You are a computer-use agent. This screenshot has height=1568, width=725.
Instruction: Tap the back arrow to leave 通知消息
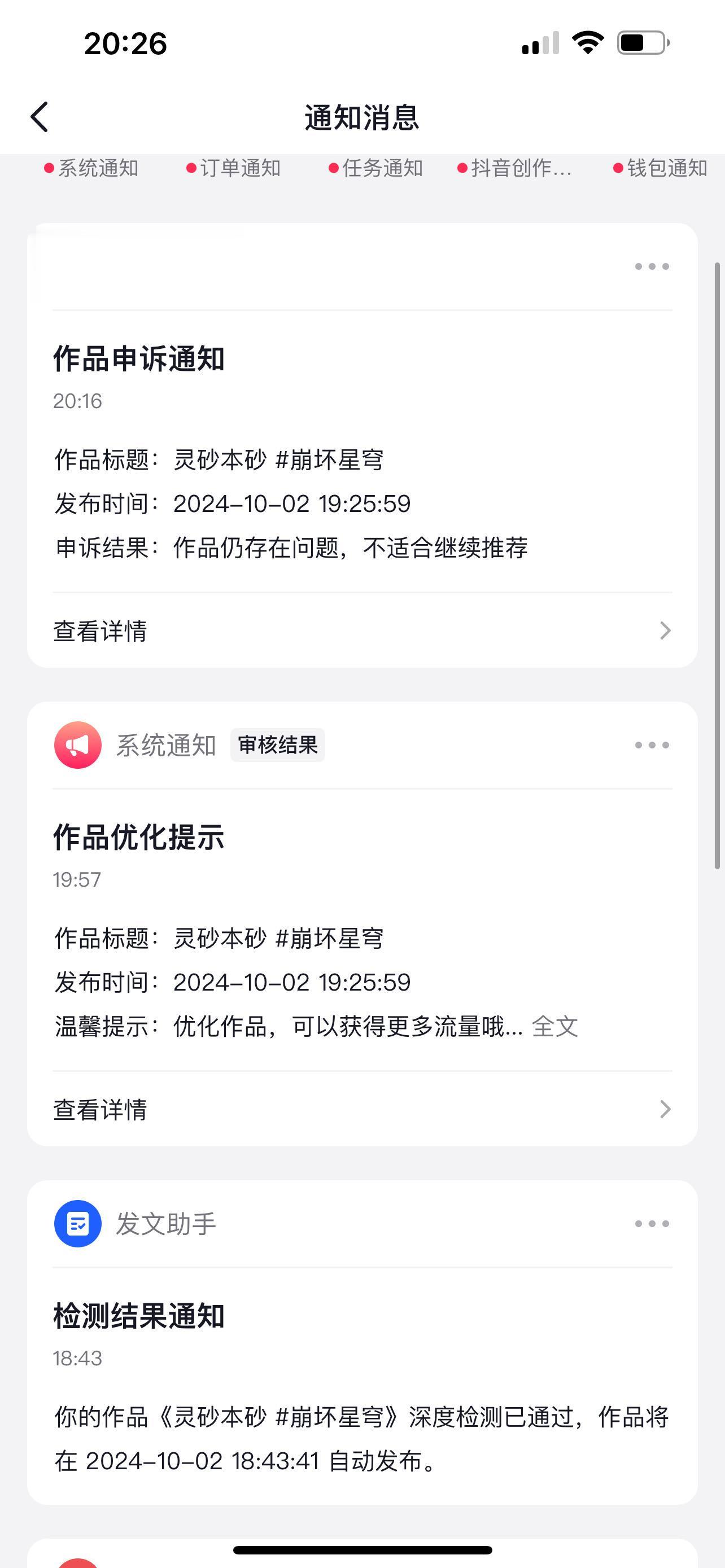[40, 116]
